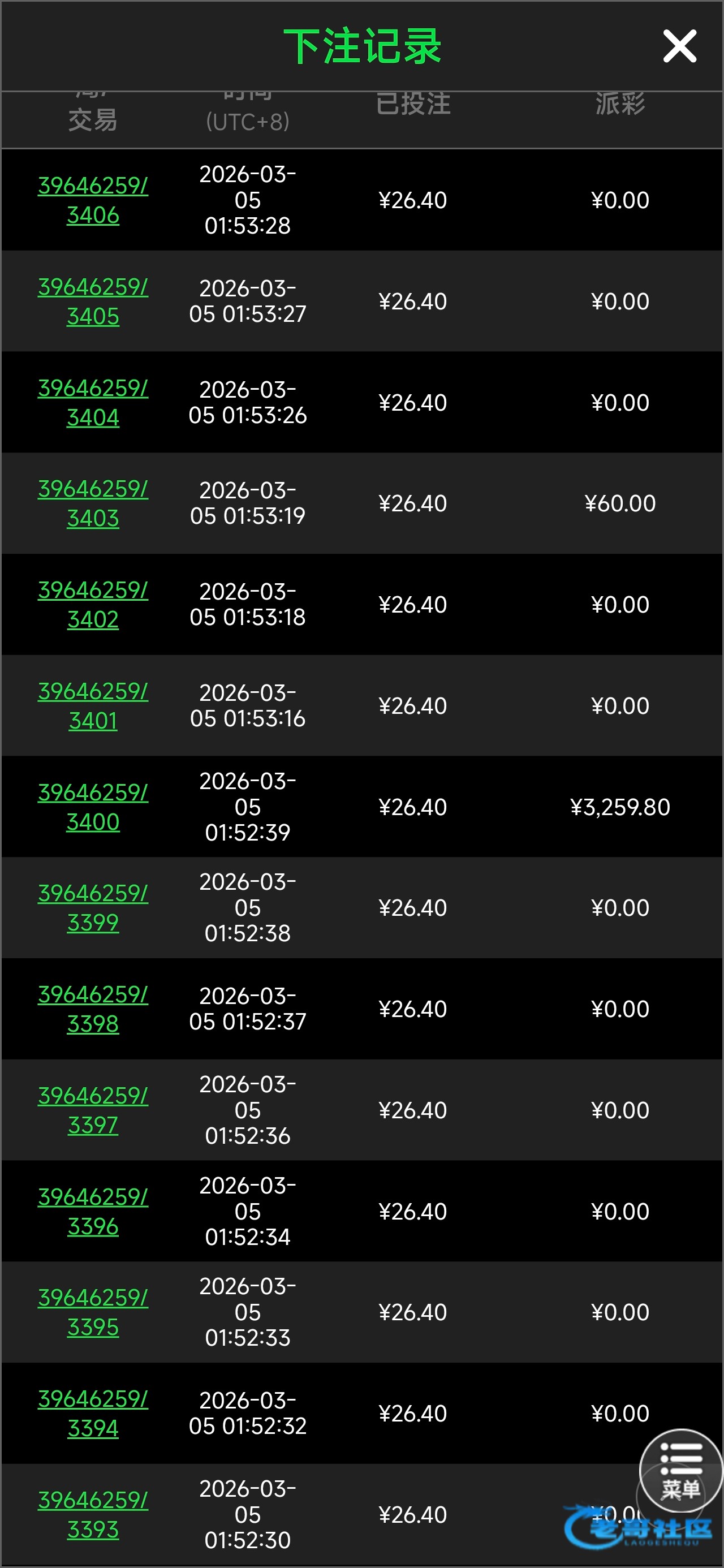Tap transaction link 39646259/3398
Image resolution: width=724 pixels, height=1568 pixels.
pyautogui.click(x=93, y=1009)
